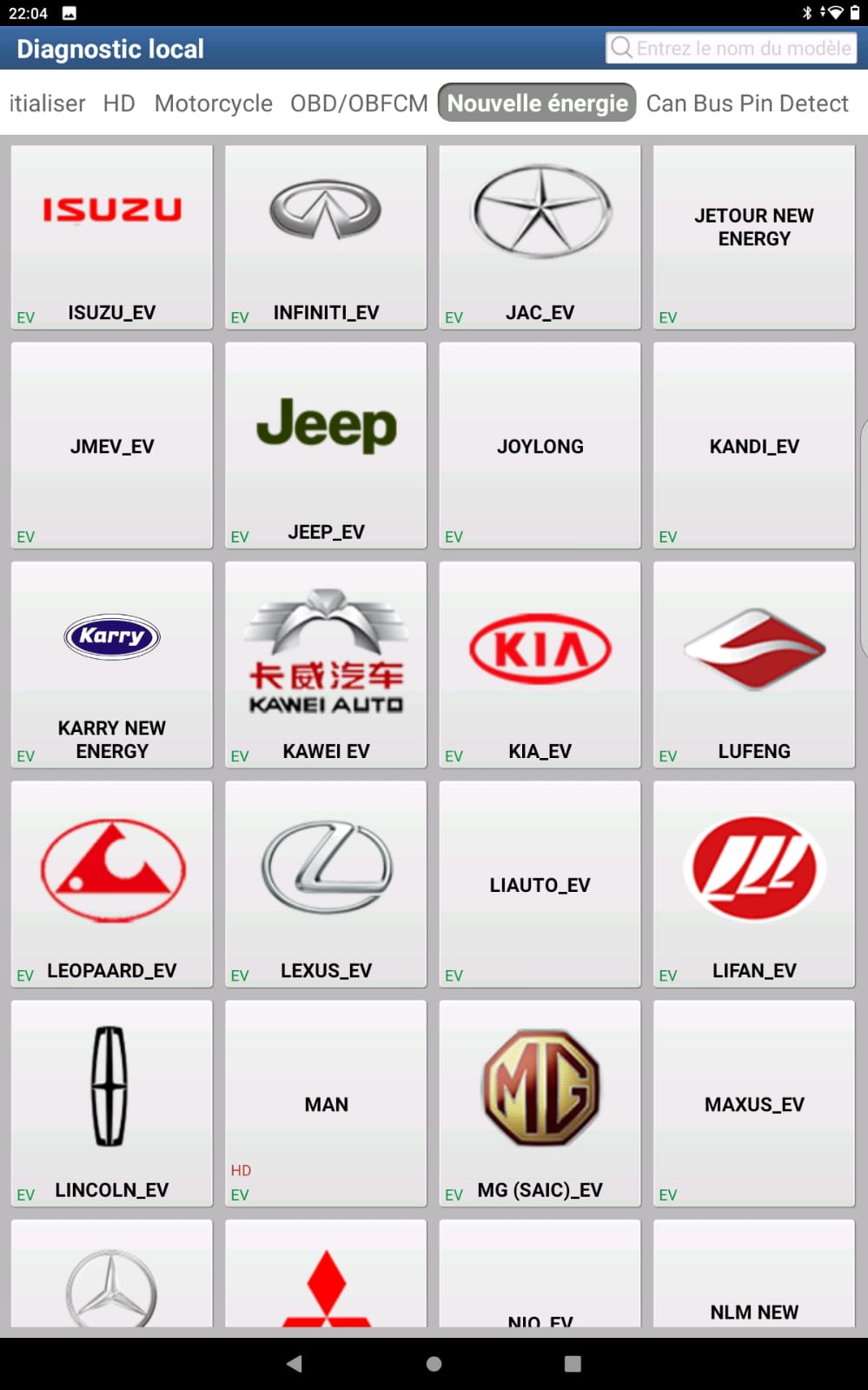This screenshot has height=1390, width=868.
Task: Select the MAN heavy-duty tile
Action: 326,1103
